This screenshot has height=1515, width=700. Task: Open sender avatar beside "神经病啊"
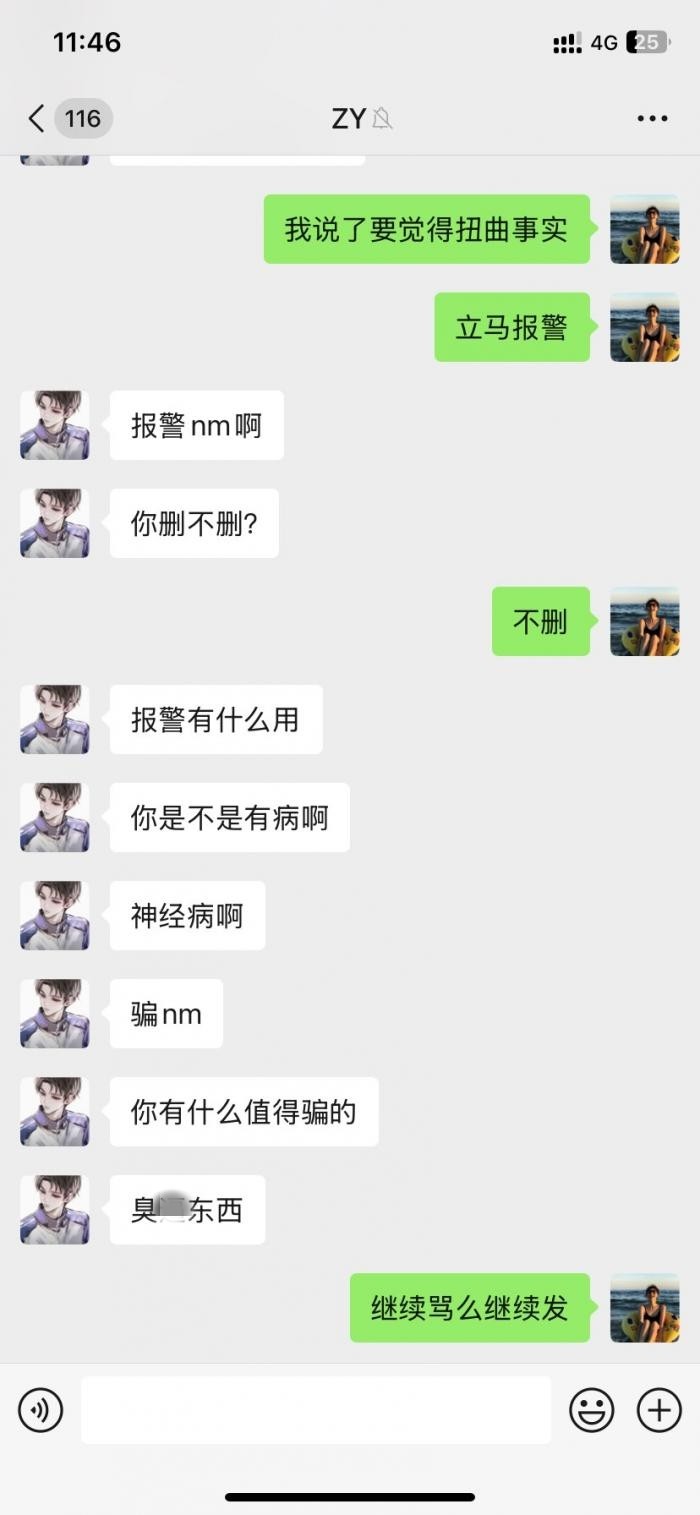55,915
